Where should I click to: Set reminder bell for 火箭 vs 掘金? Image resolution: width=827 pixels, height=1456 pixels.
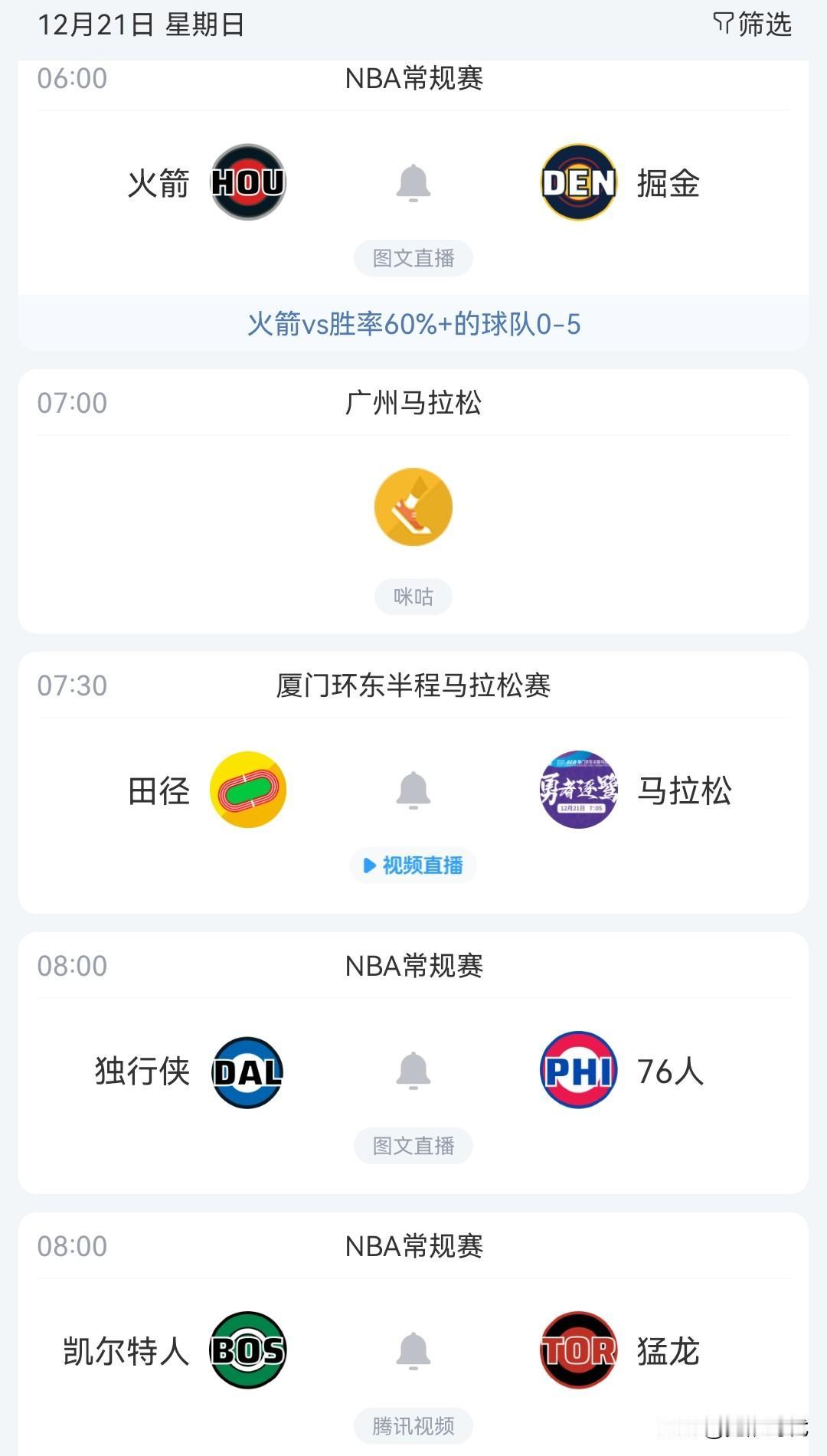tap(413, 183)
